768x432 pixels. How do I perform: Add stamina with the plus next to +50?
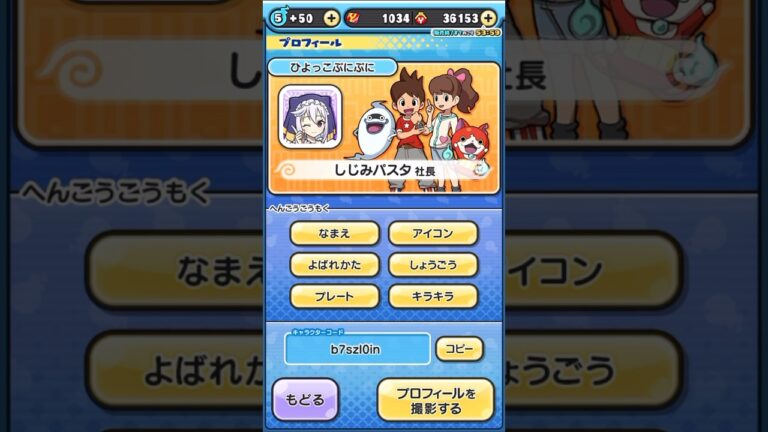(331, 18)
